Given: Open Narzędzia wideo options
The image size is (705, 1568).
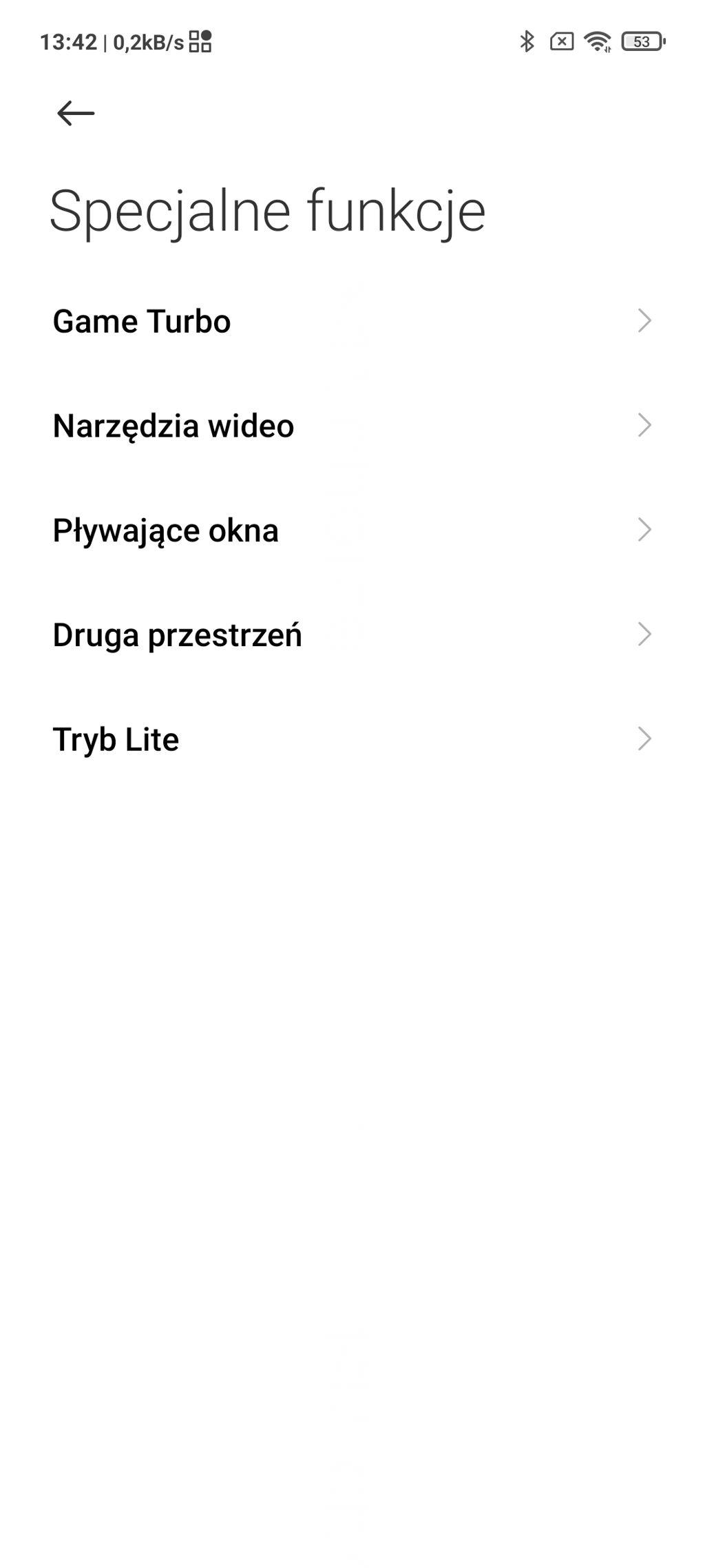Looking at the screenshot, I should point(351,426).
